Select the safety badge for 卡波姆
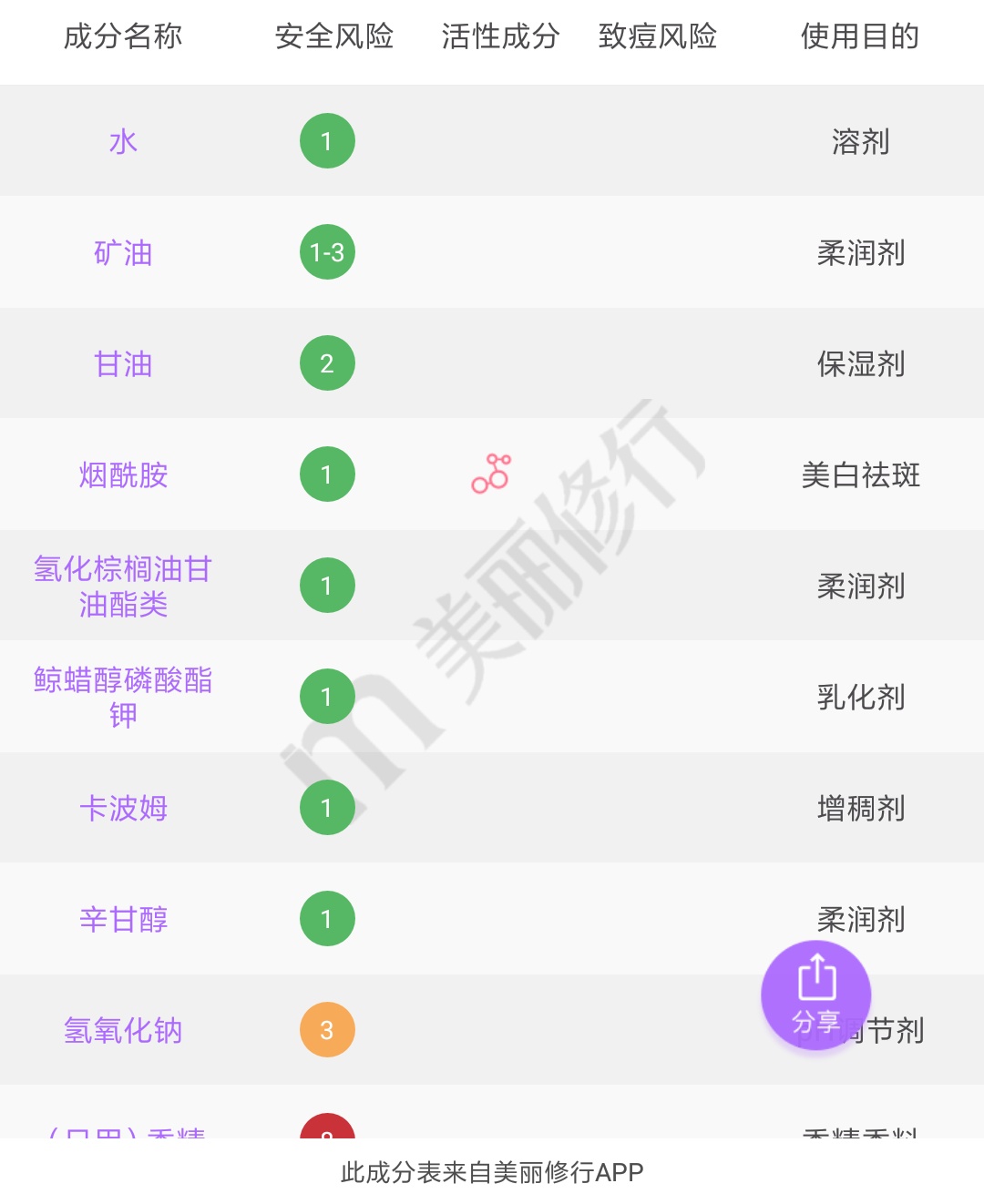Image resolution: width=984 pixels, height=1204 pixels. [327, 808]
